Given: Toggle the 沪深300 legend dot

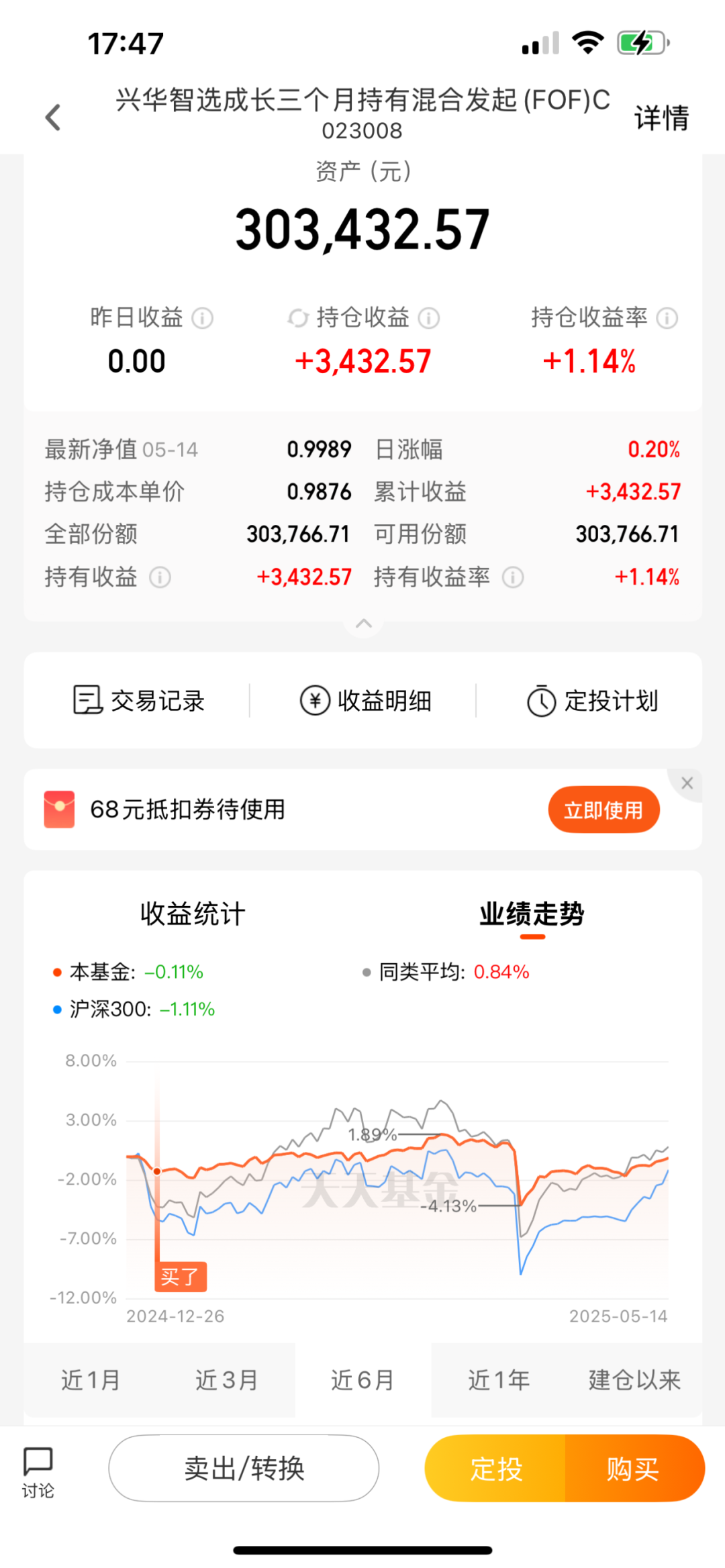Looking at the screenshot, I should (x=56, y=1009).
